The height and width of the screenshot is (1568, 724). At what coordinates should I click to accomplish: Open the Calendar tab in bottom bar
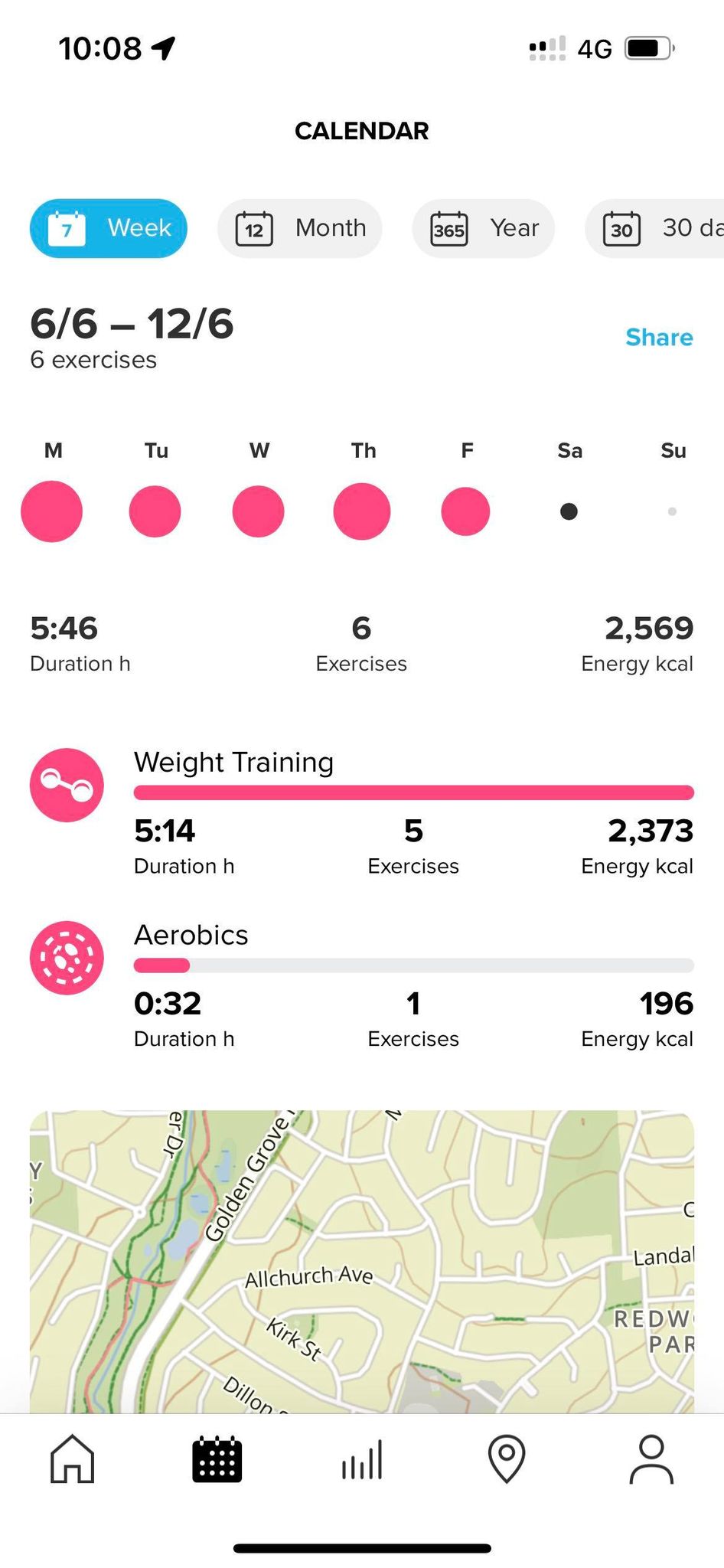217,1459
